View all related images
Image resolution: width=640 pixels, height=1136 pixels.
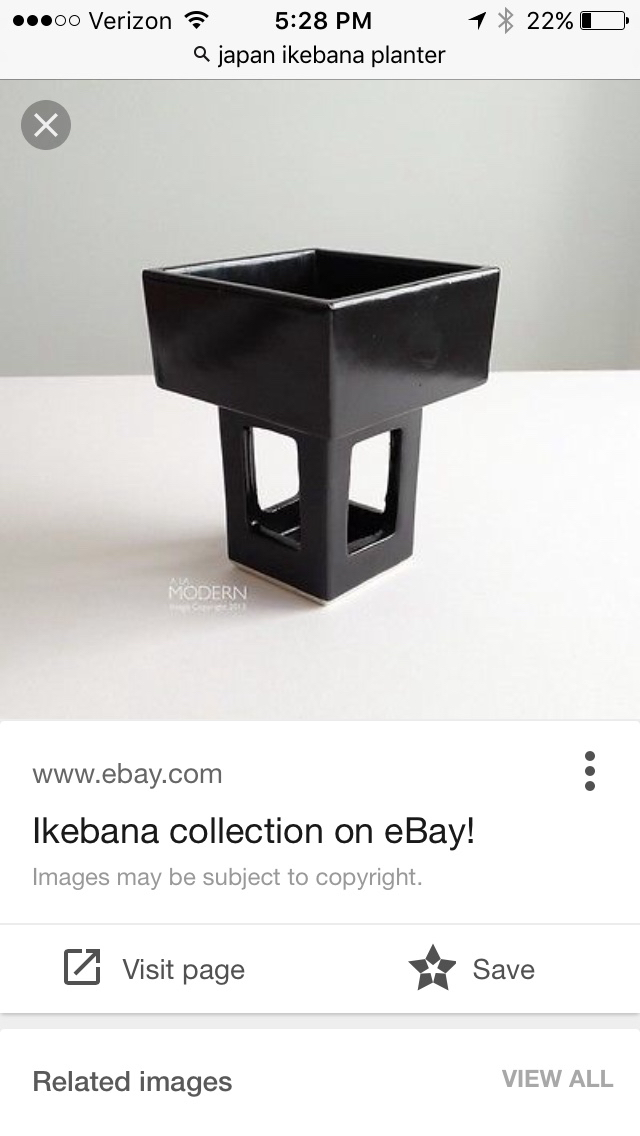tap(557, 1079)
